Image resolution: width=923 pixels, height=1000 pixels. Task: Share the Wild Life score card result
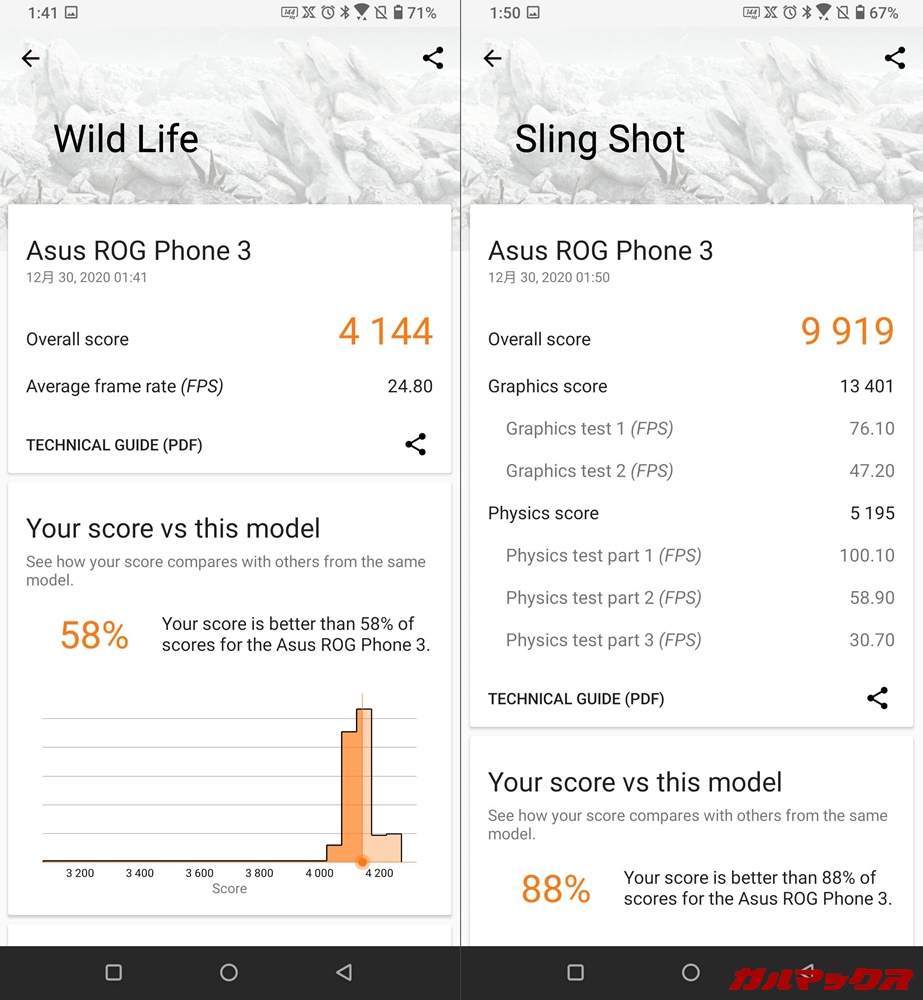416,445
